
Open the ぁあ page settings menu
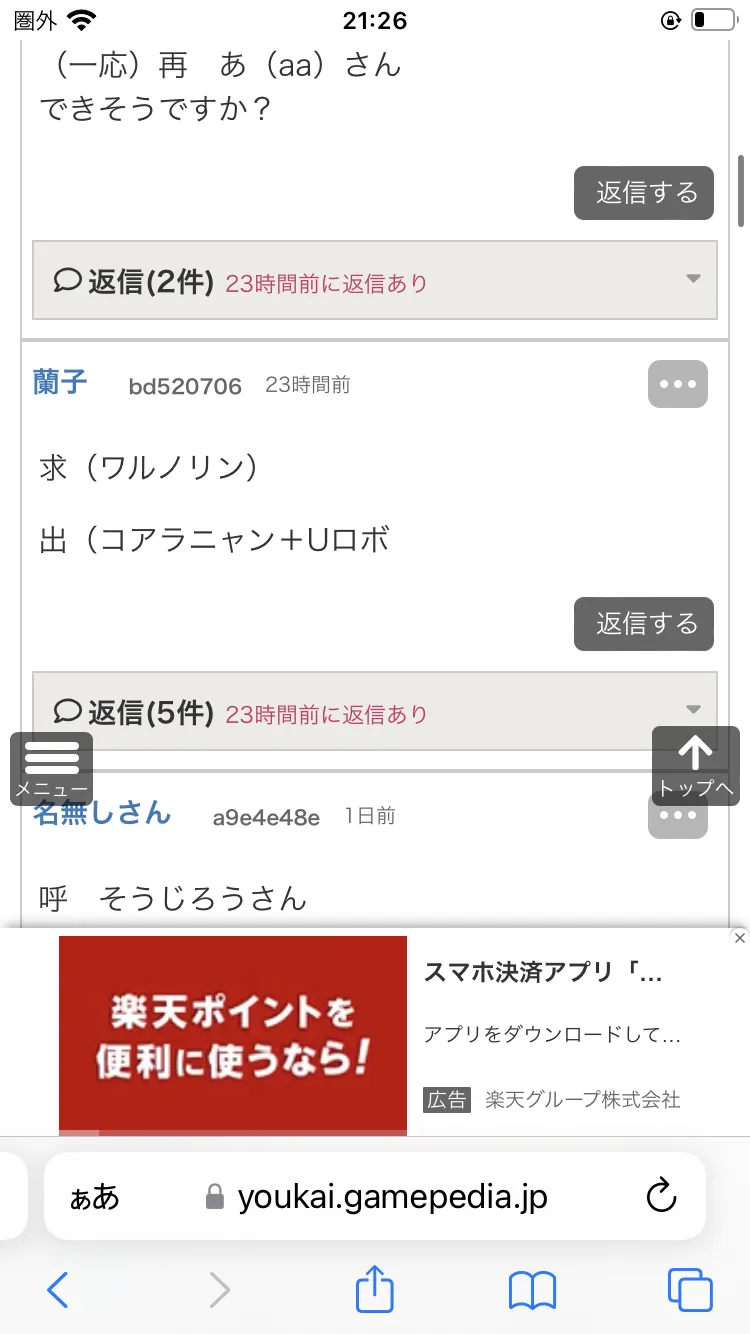95,1197
